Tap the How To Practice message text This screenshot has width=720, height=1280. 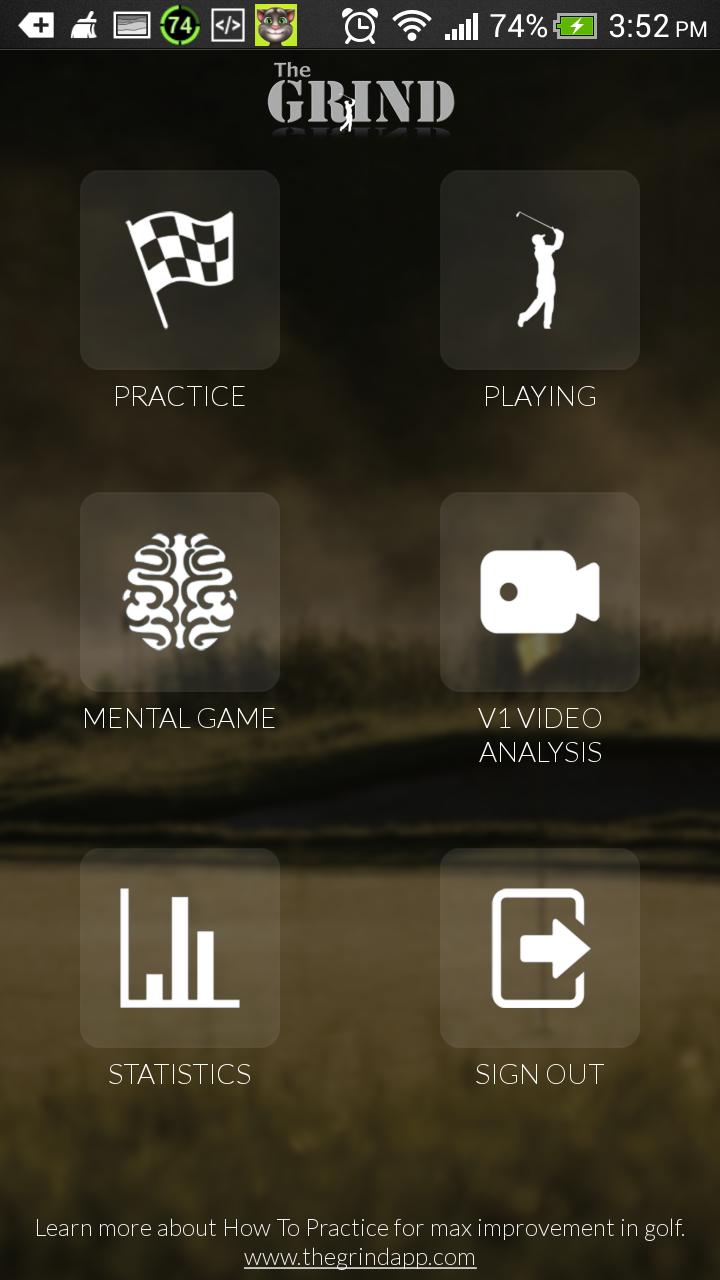(360, 1227)
